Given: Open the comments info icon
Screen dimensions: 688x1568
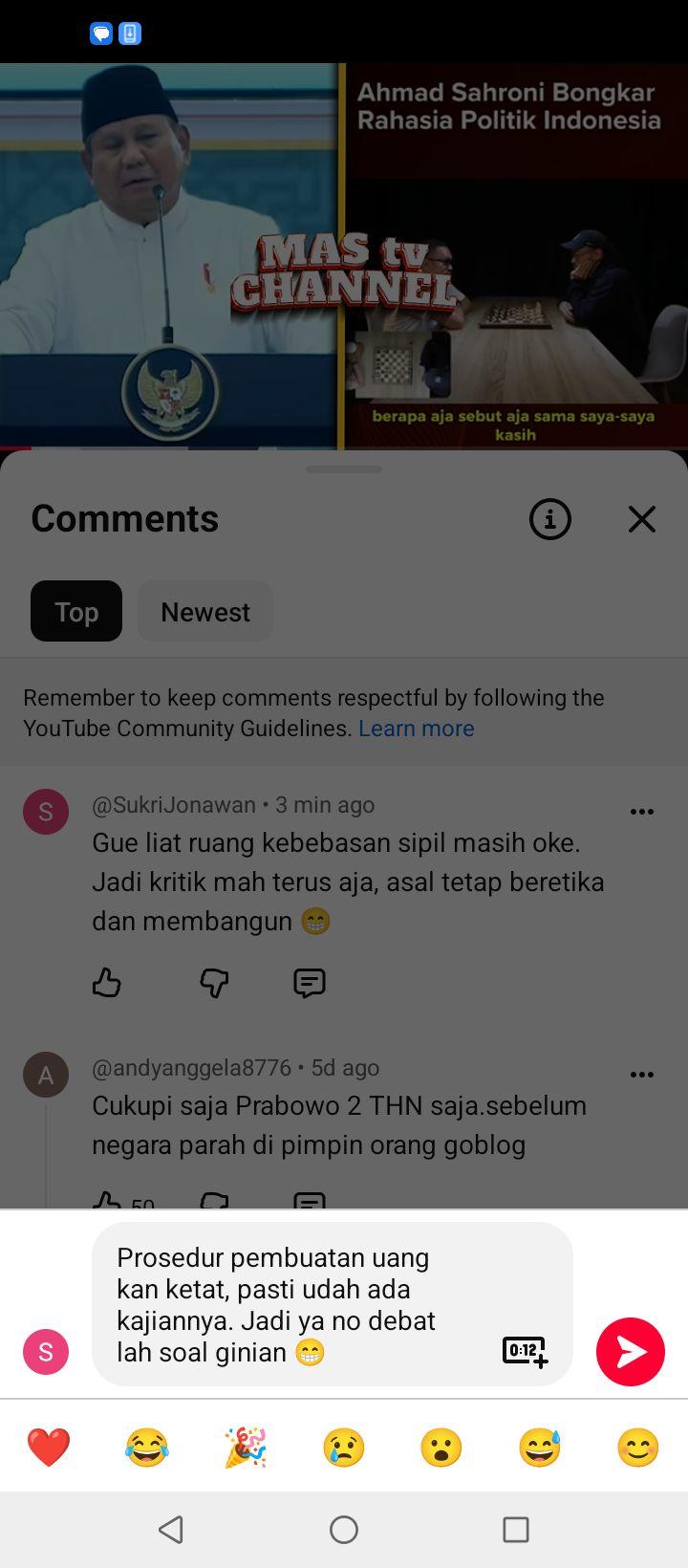Looking at the screenshot, I should point(550,519).
